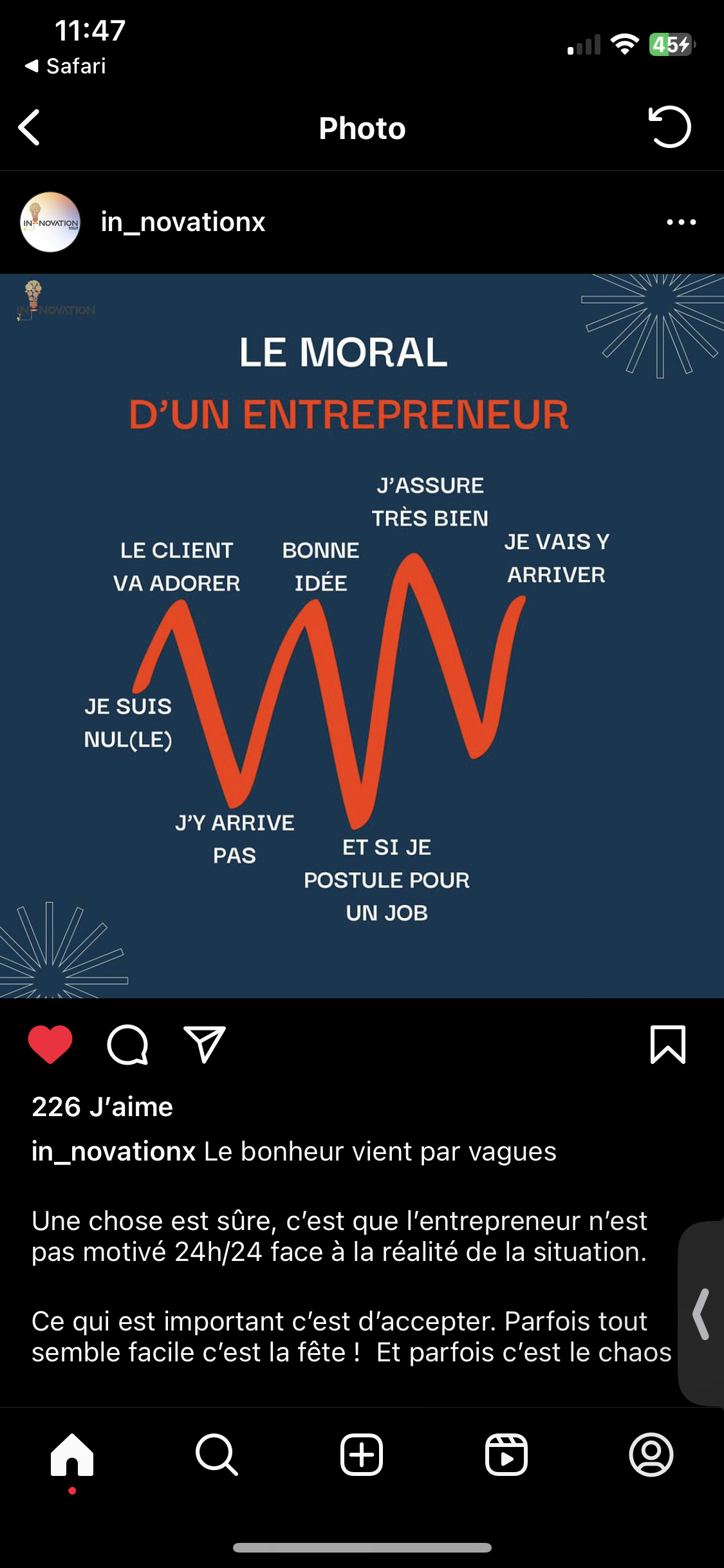Switch to the Search tab

(x=217, y=1455)
